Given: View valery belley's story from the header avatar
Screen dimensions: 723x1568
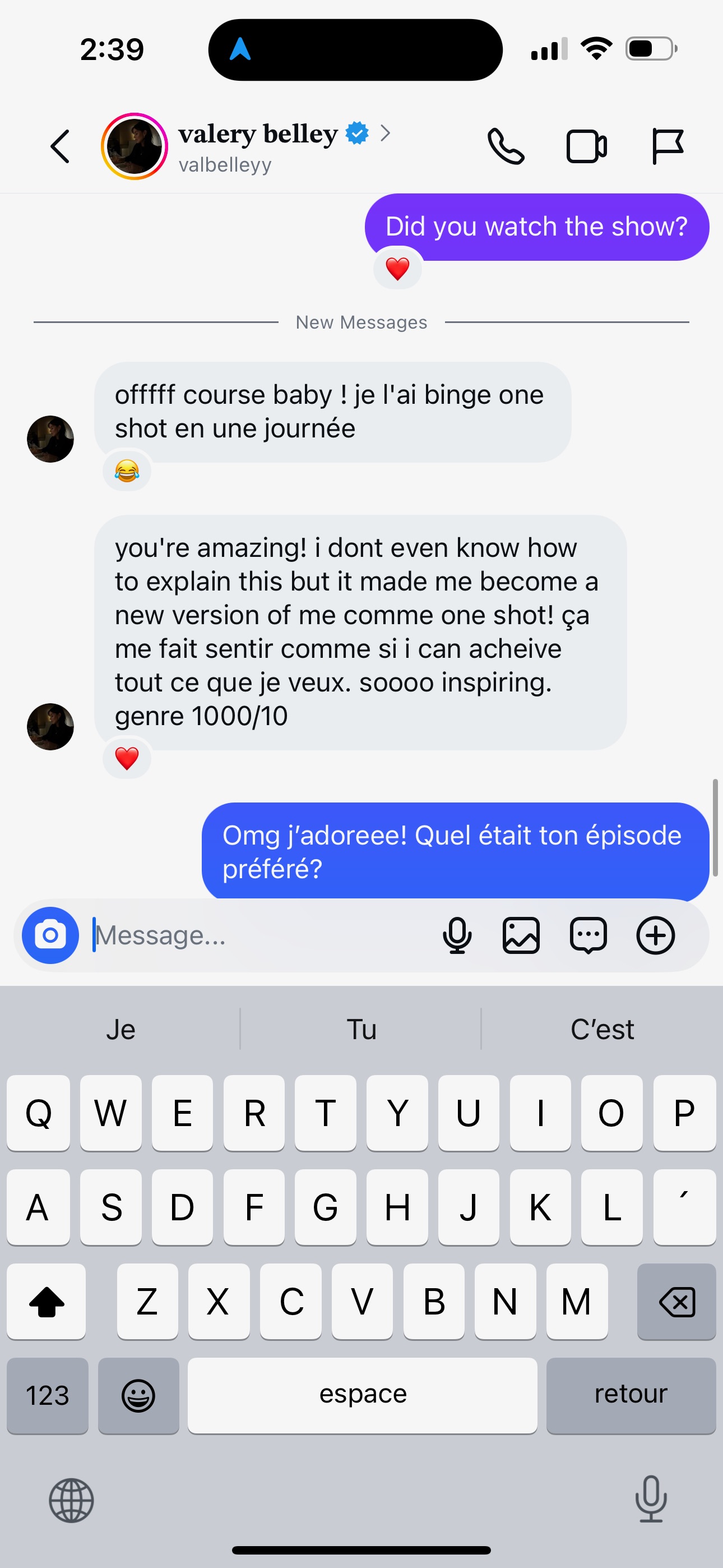Looking at the screenshot, I should [135, 147].
